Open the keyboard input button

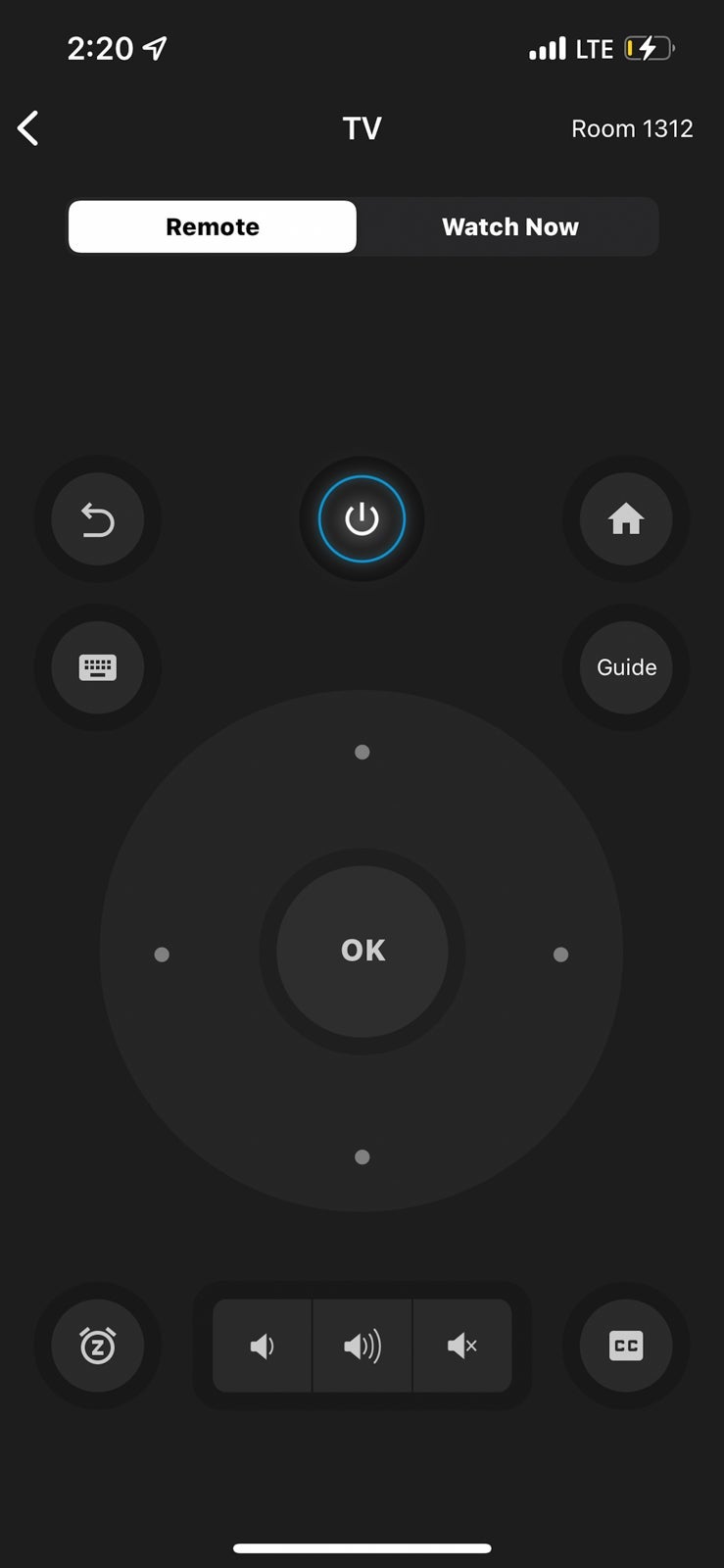[98, 667]
